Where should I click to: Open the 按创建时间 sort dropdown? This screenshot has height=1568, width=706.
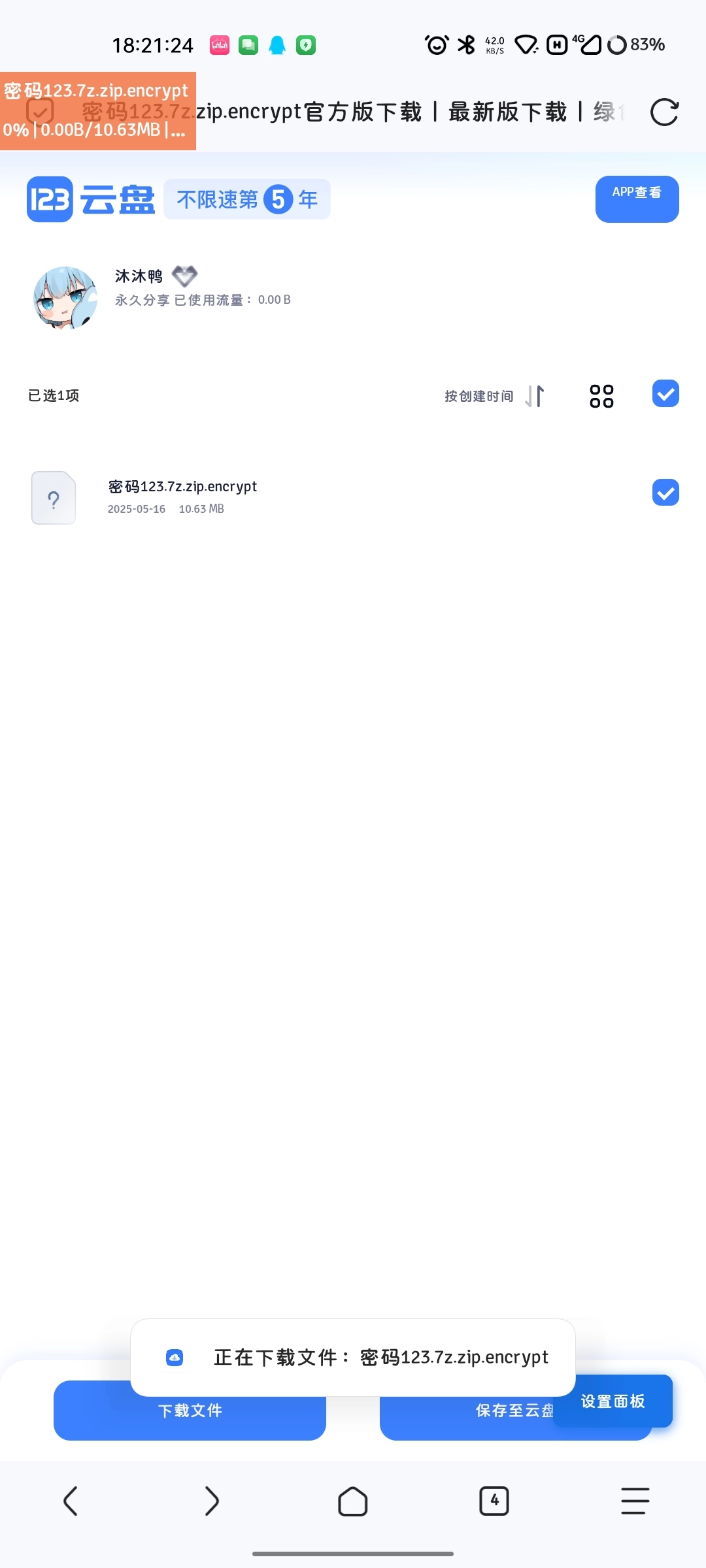[x=478, y=395]
